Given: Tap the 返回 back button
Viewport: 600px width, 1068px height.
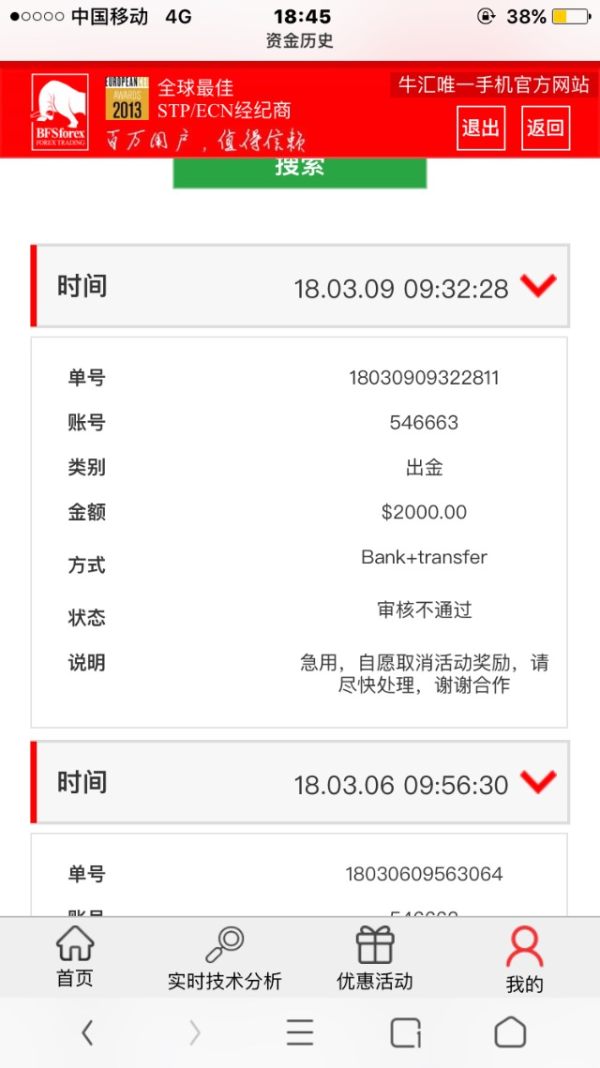Looking at the screenshot, I should [545, 128].
